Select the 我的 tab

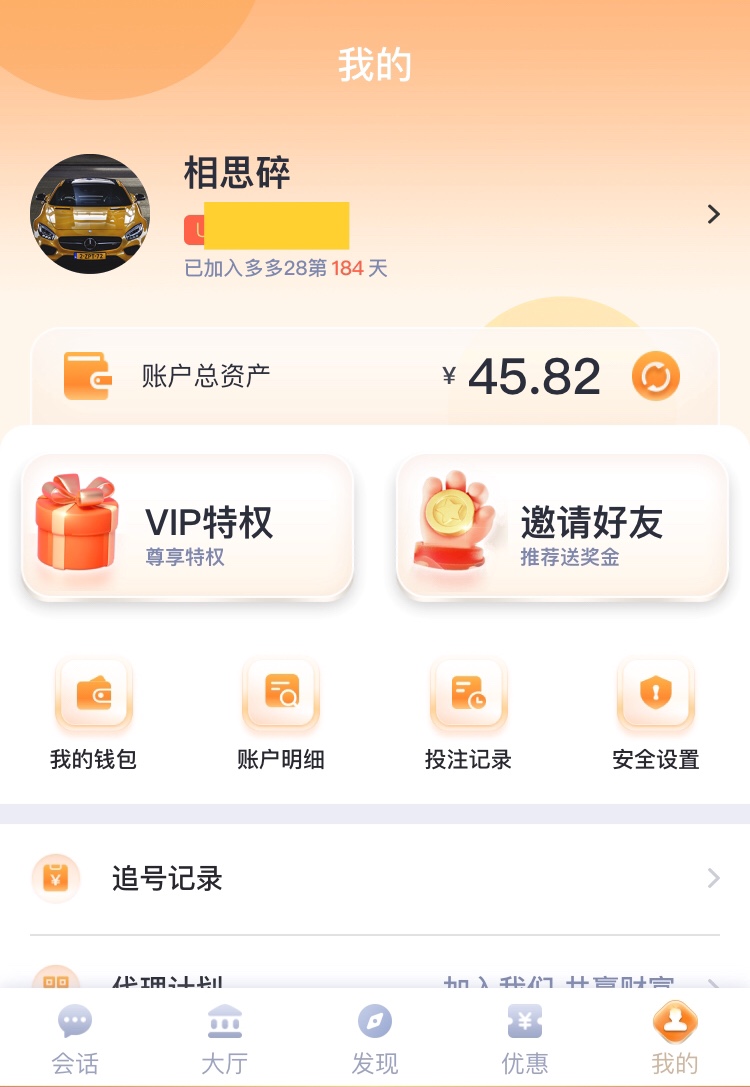point(674,1038)
